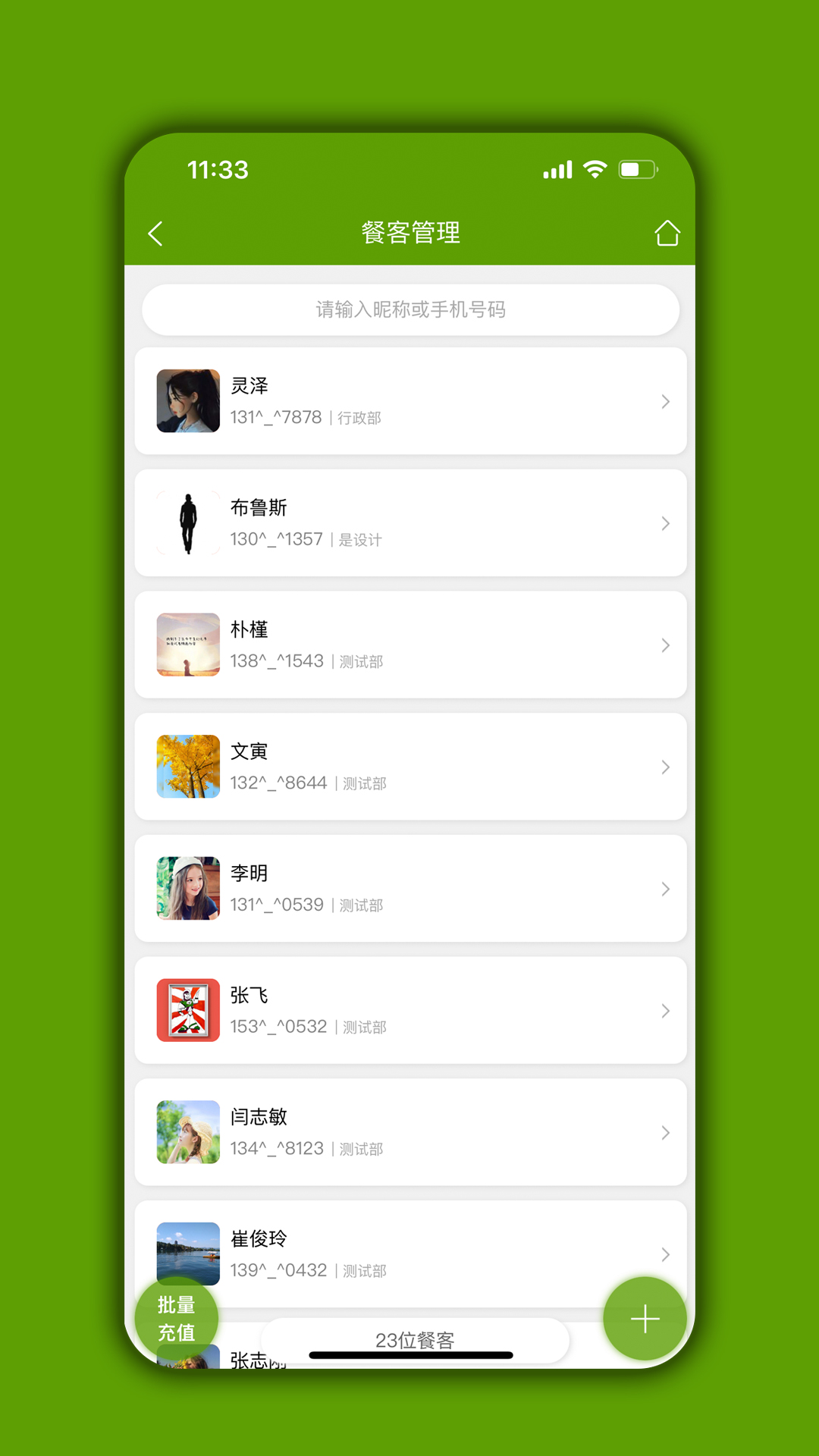Open diner 李明's details
Image resolution: width=819 pixels, height=1456 pixels.
pyautogui.click(x=410, y=889)
